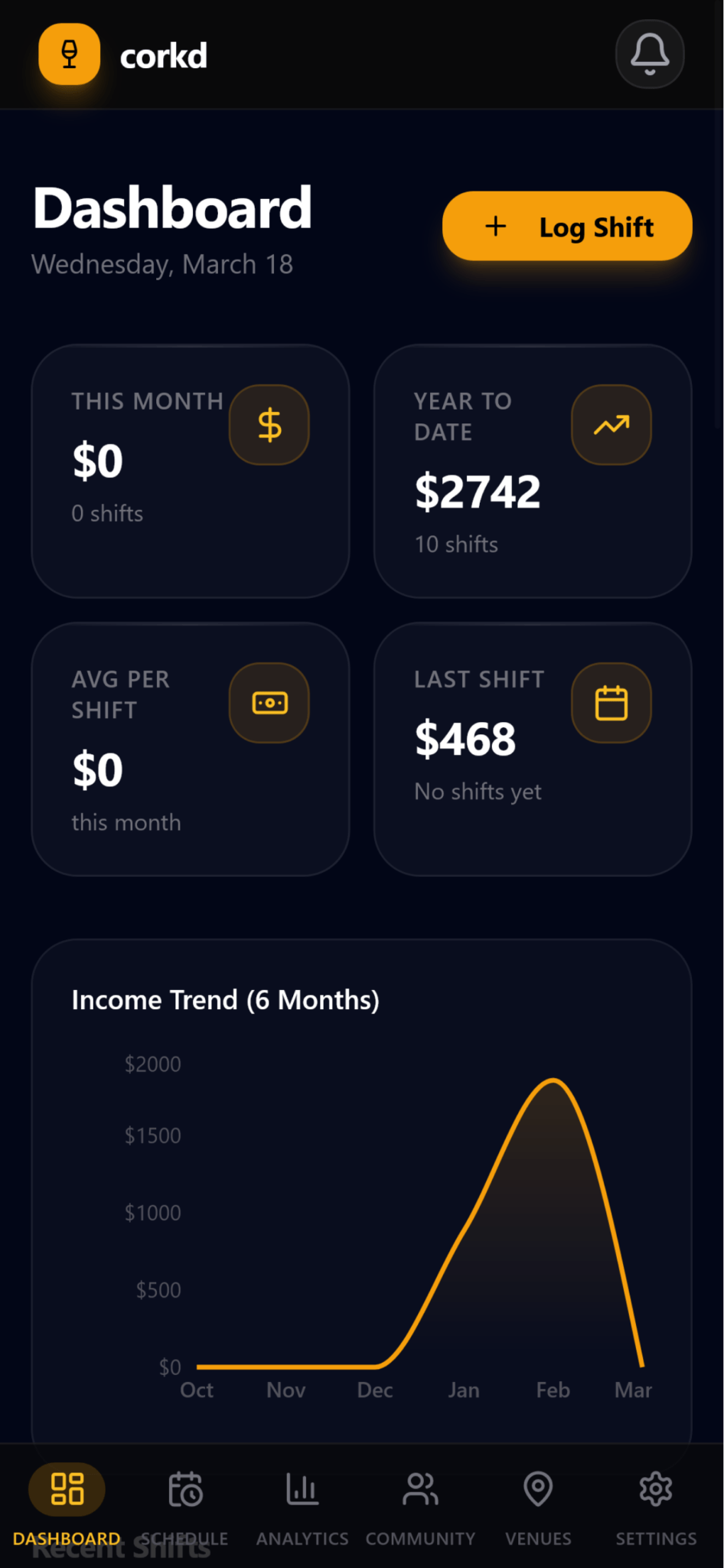Click the dollar sign icon on This Month card

point(269,424)
